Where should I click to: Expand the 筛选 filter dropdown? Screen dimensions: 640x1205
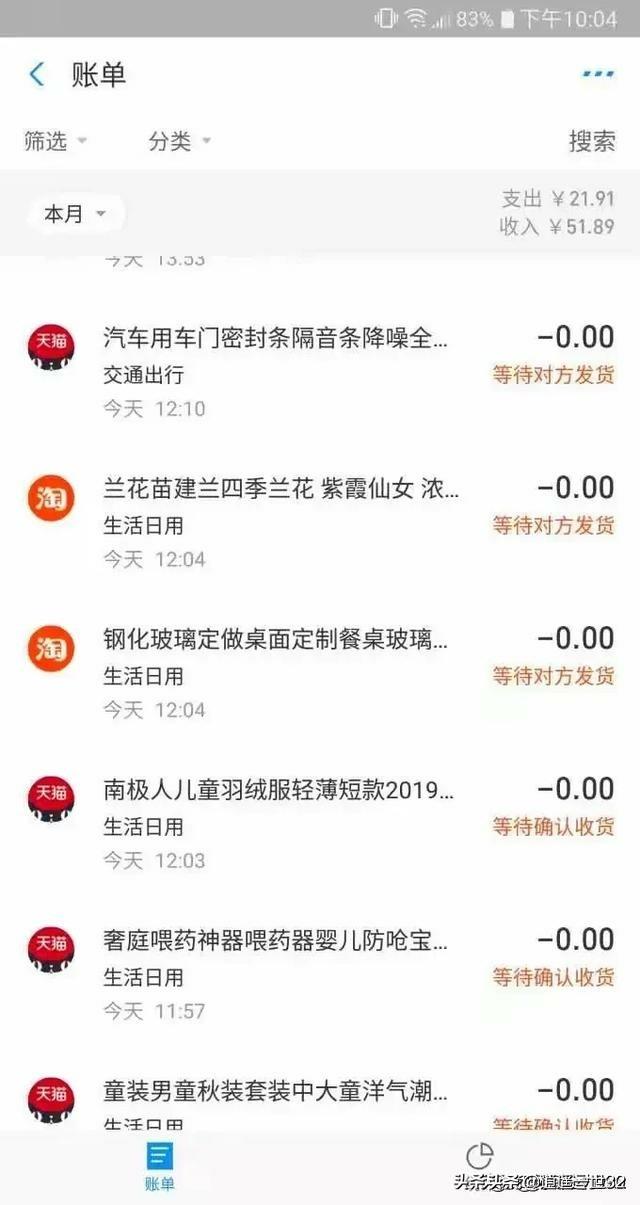tap(56, 141)
